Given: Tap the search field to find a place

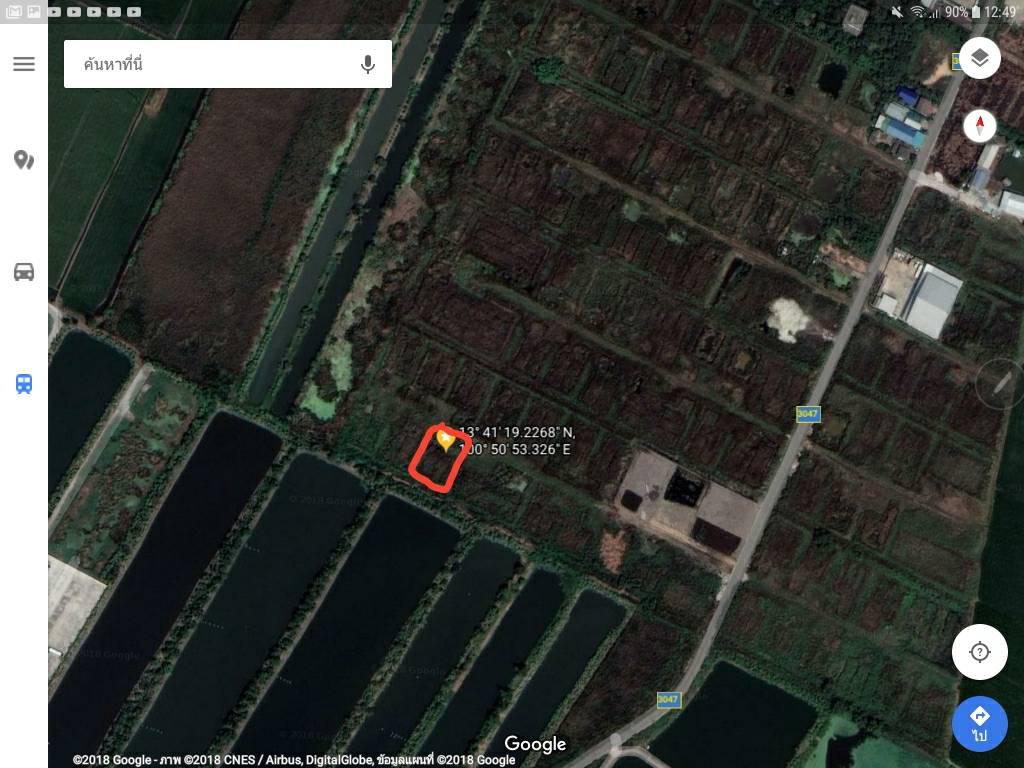Looking at the screenshot, I should point(210,64).
